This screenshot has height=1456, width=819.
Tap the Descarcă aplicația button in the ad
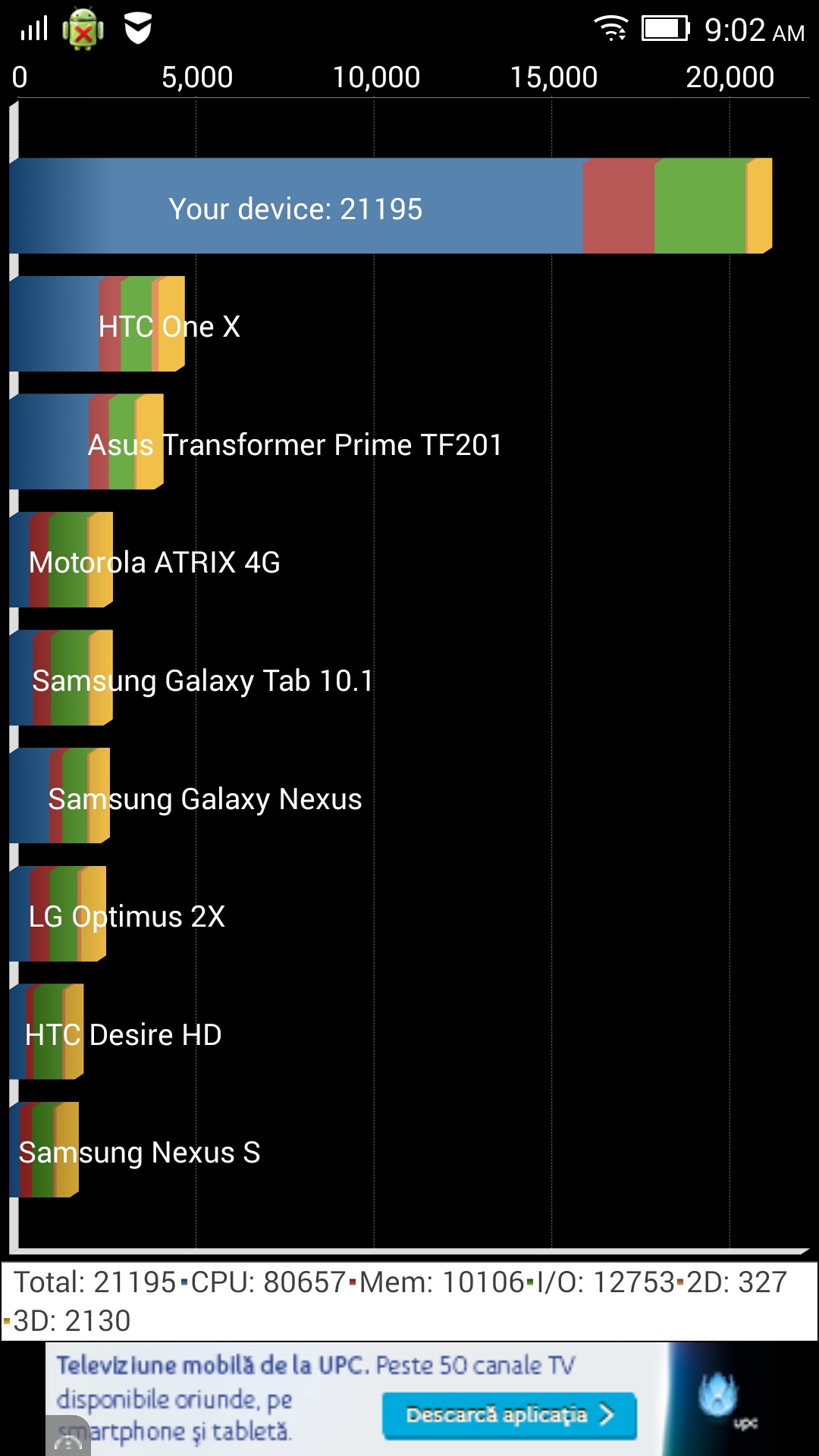coord(509,1415)
